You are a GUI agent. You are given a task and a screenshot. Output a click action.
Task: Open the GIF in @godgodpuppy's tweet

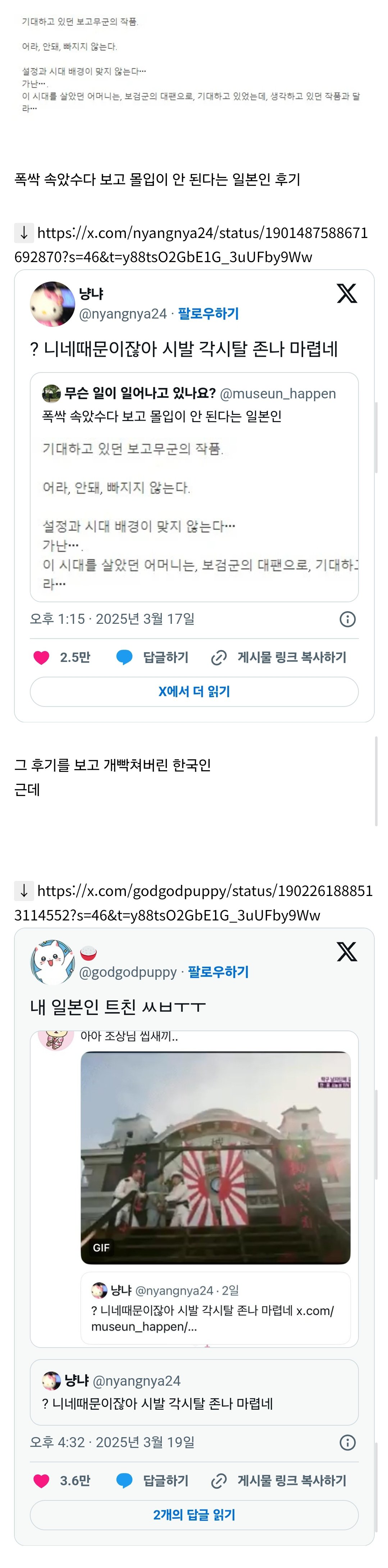pos(215,1157)
